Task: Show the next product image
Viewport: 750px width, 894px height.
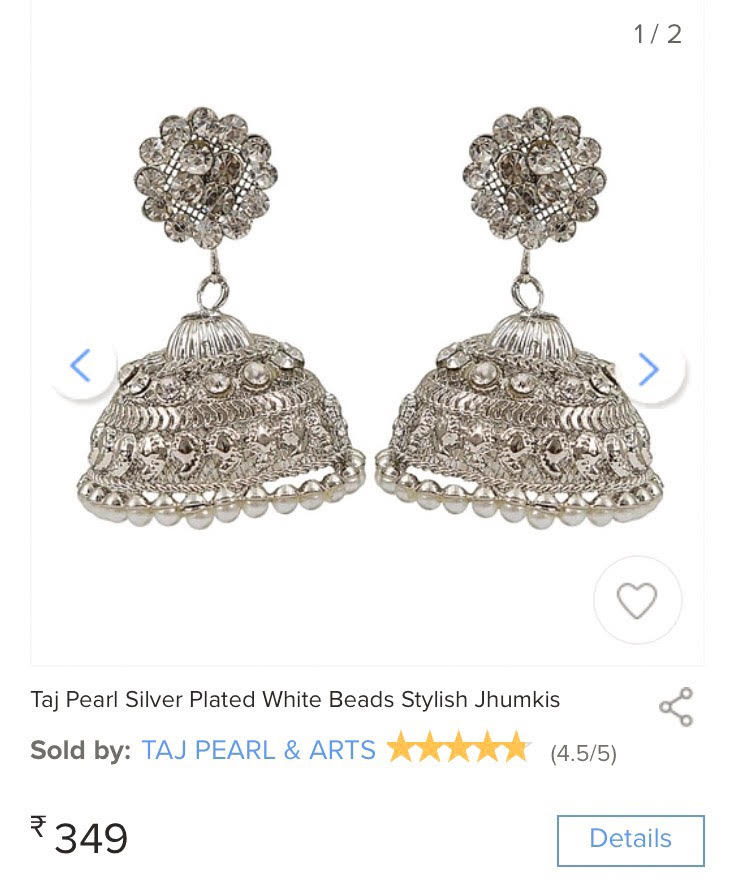Action: pyautogui.click(x=649, y=369)
